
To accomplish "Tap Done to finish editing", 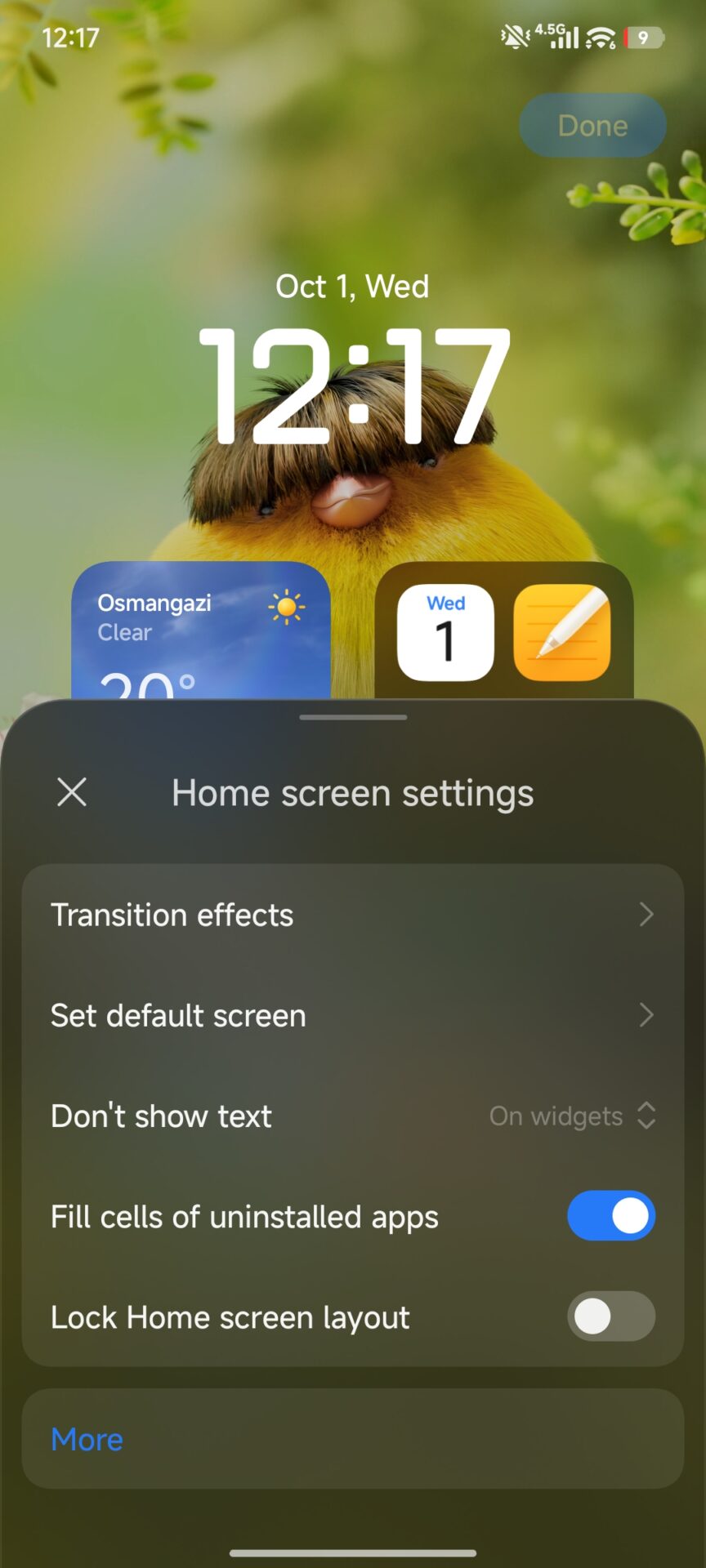I will (x=592, y=126).
